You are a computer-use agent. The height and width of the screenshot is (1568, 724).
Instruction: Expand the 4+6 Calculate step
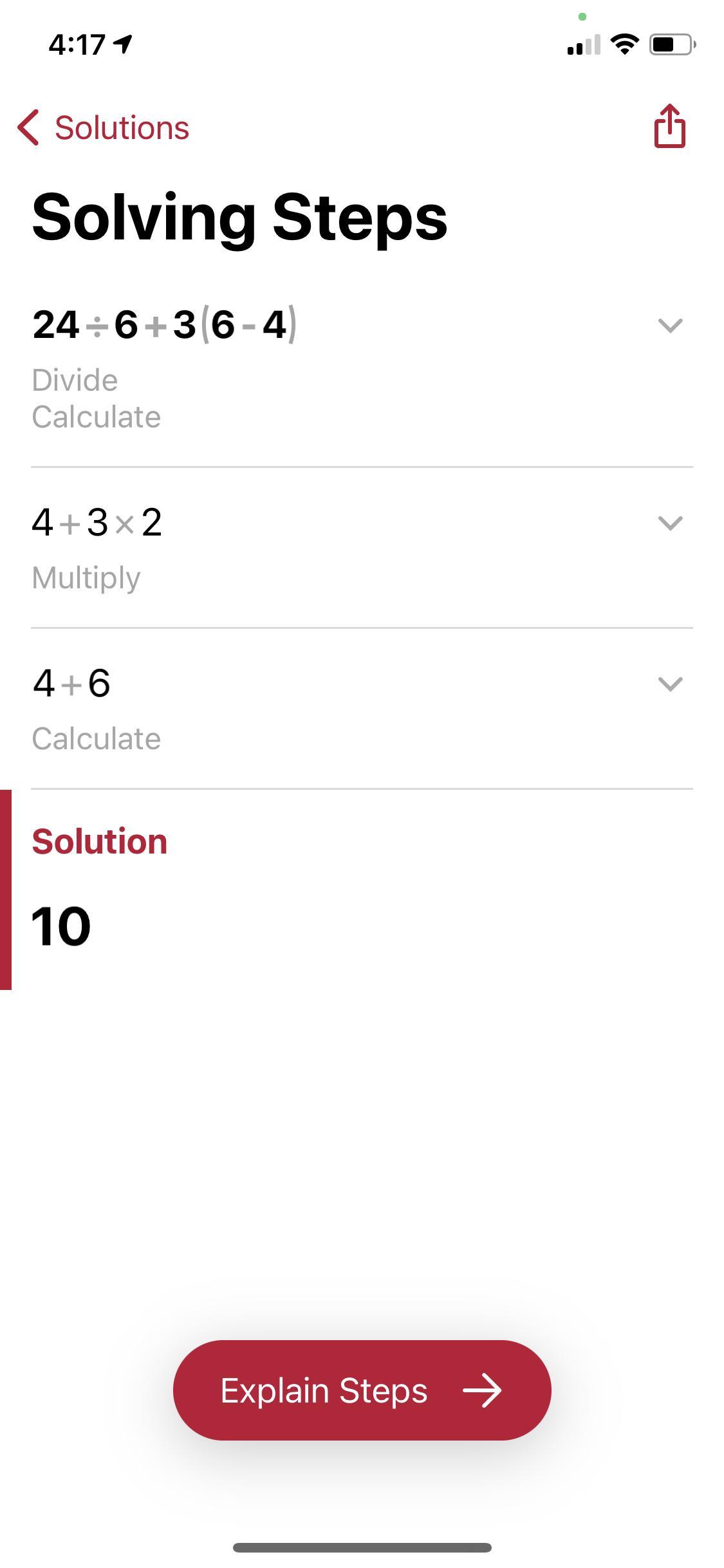click(x=670, y=684)
